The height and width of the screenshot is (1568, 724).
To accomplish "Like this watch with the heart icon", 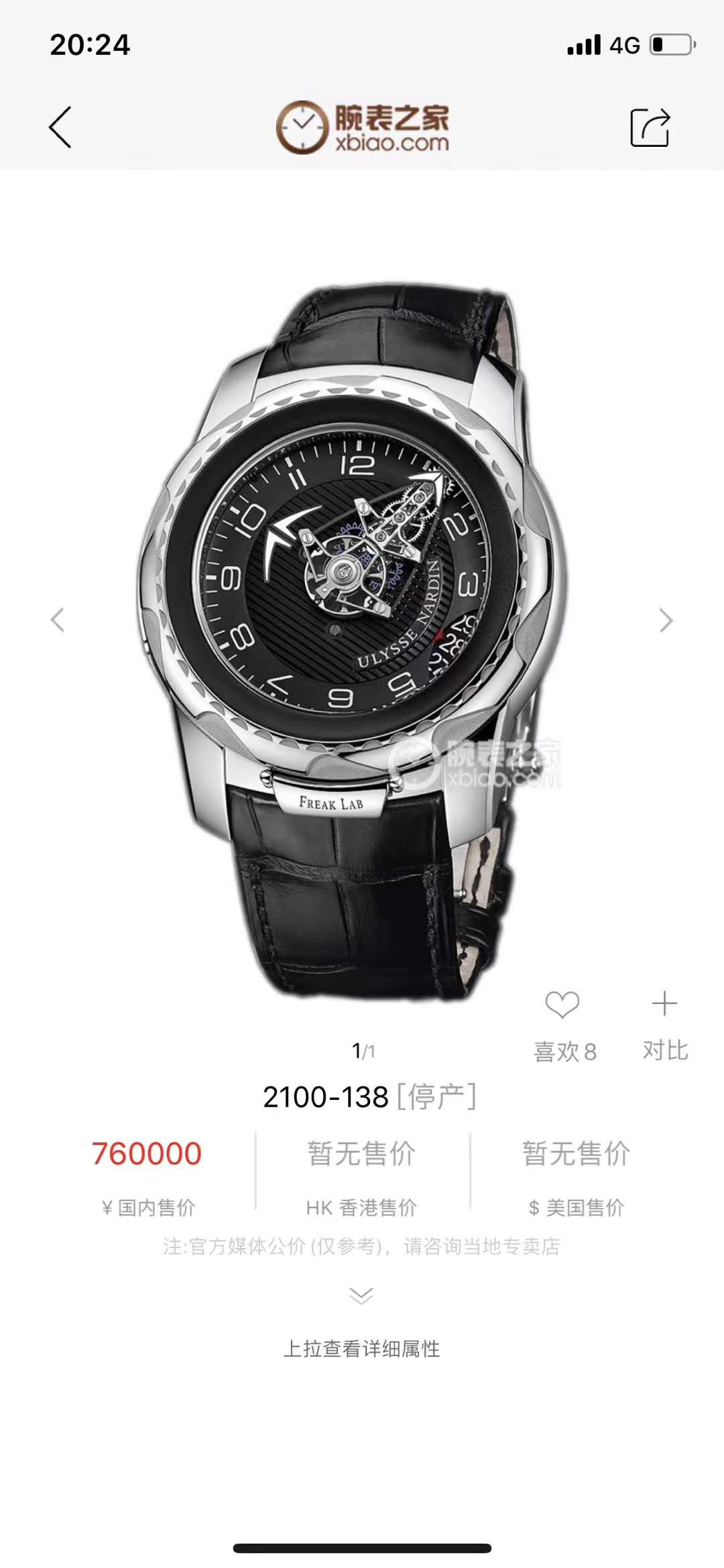I will (x=562, y=1005).
